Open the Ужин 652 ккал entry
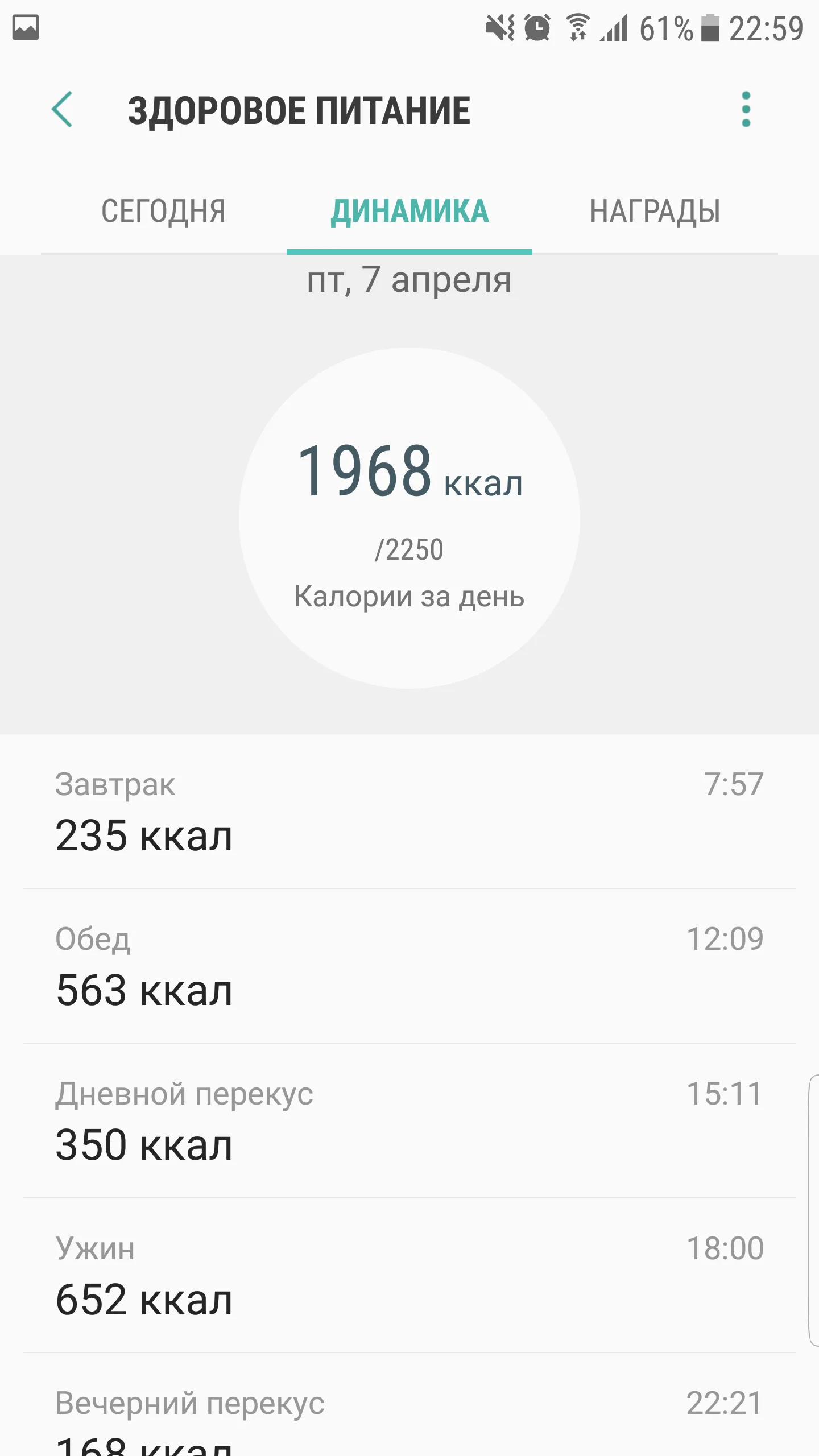 click(x=409, y=1276)
